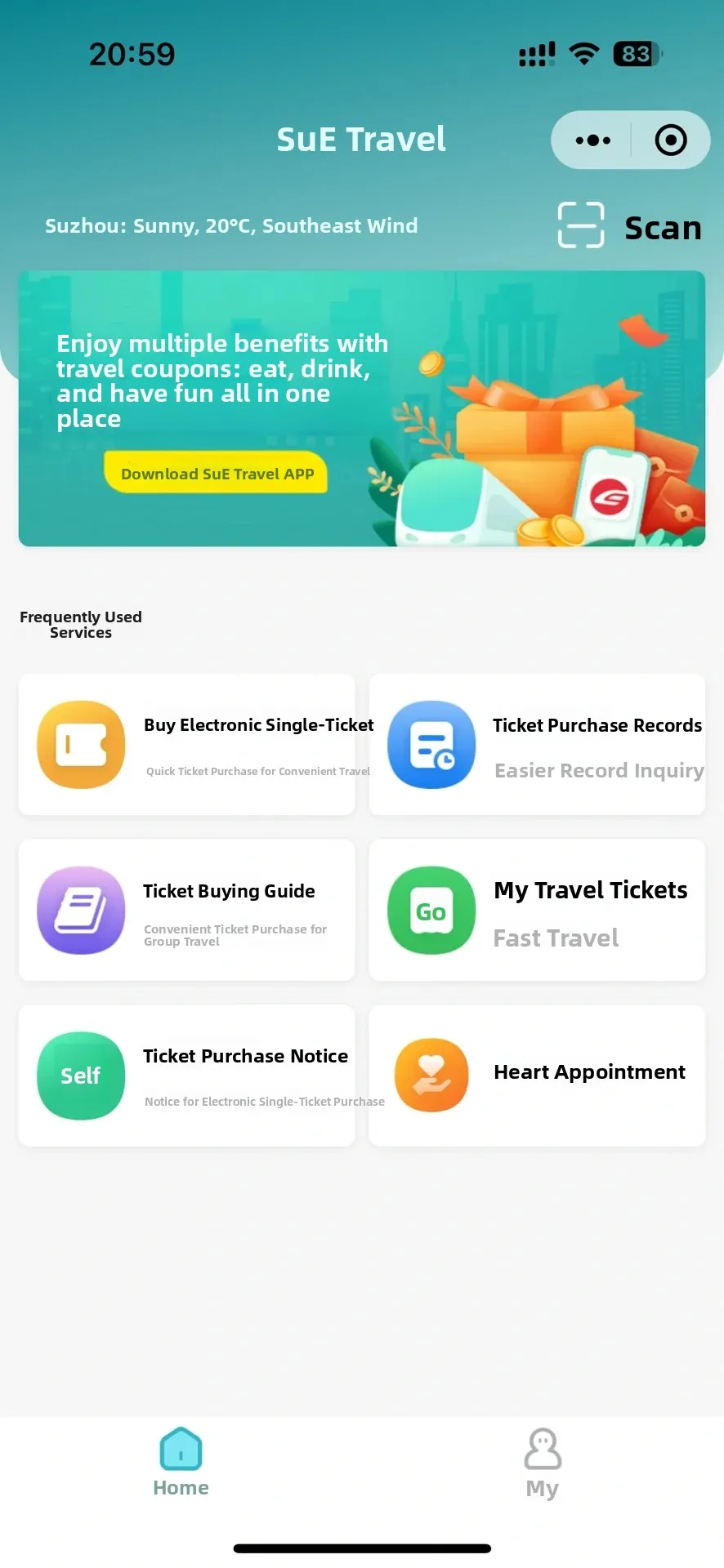Open Heart Appointment service
Viewport: 724px width, 1568px height.
pyautogui.click(x=537, y=1076)
